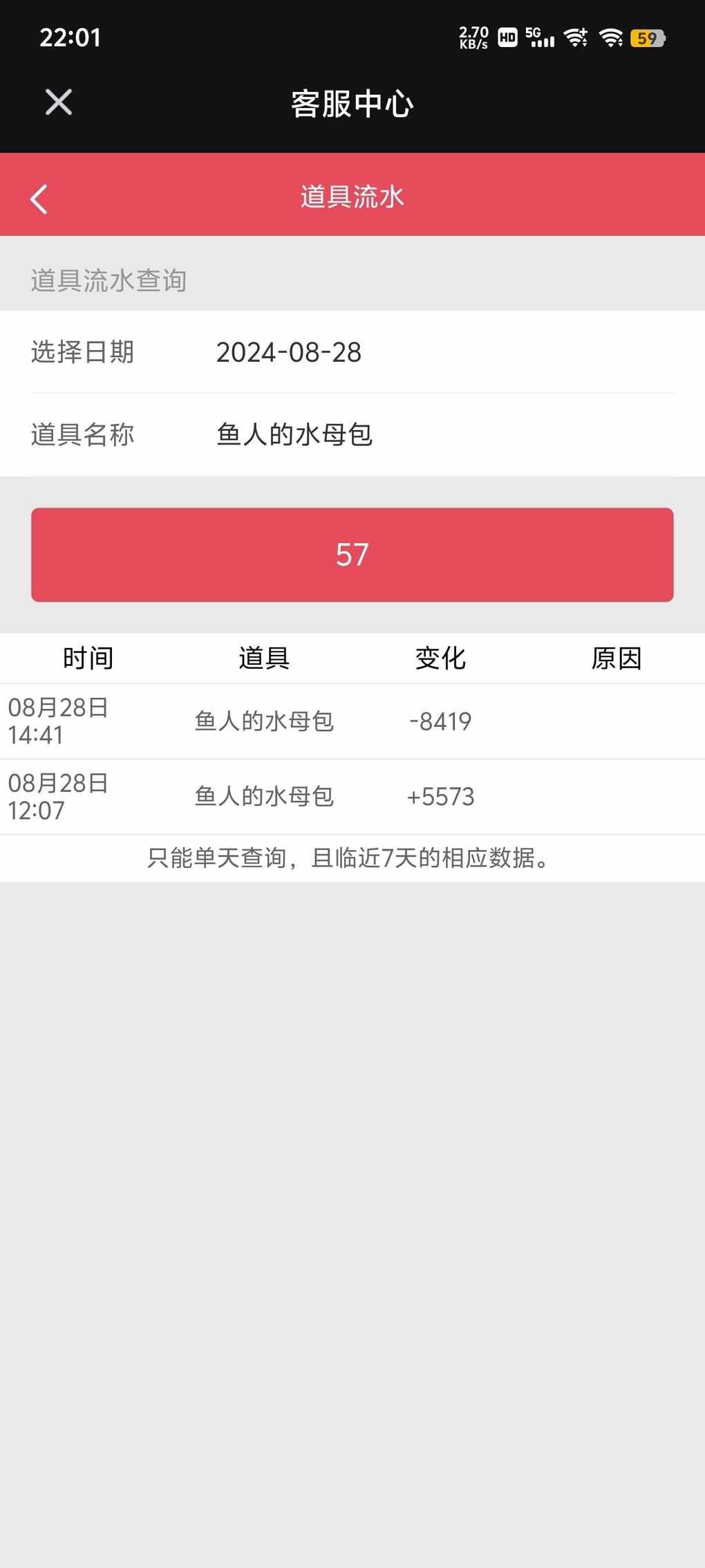Tap the red 57 button
This screenshot has width=705, height=1568.
point(352,555)
